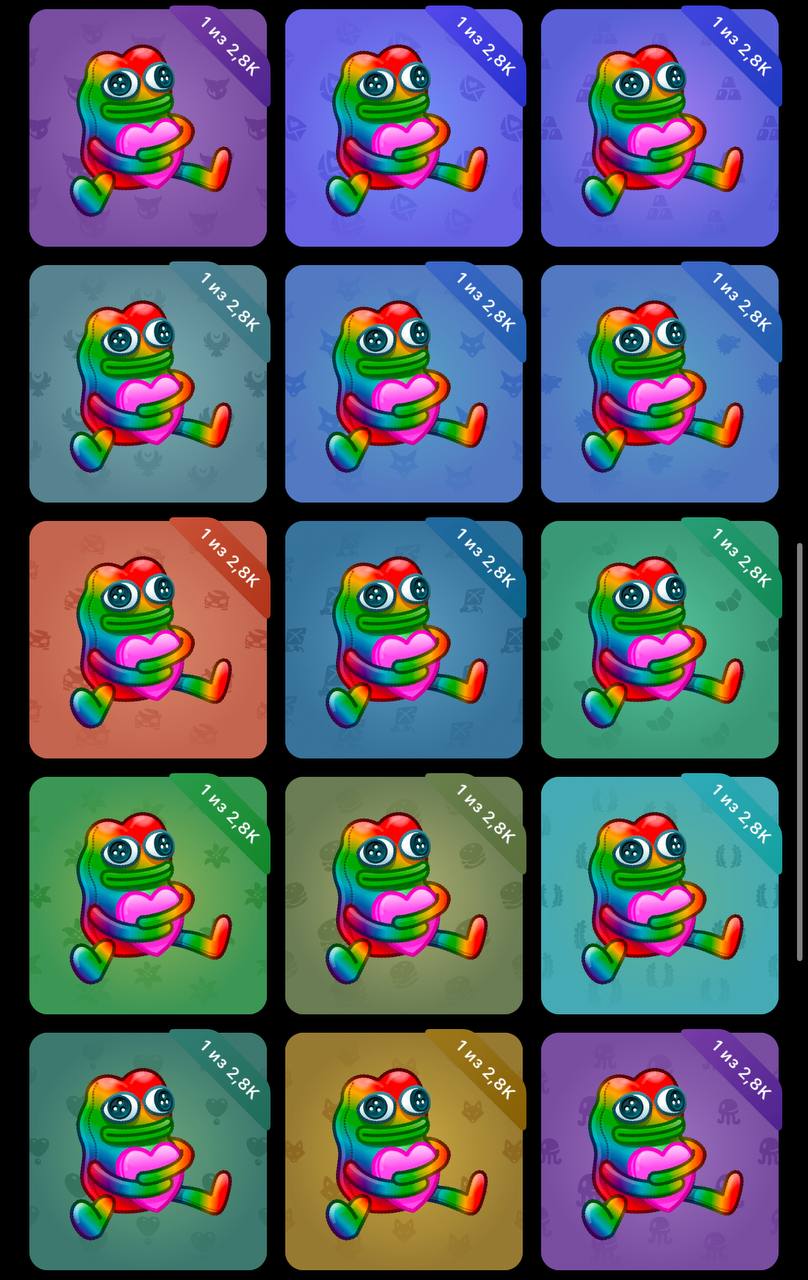Open the gift on the mustard yellow background
The width and height of the screenshot is (808, 1280).
tap(404, 1152)
